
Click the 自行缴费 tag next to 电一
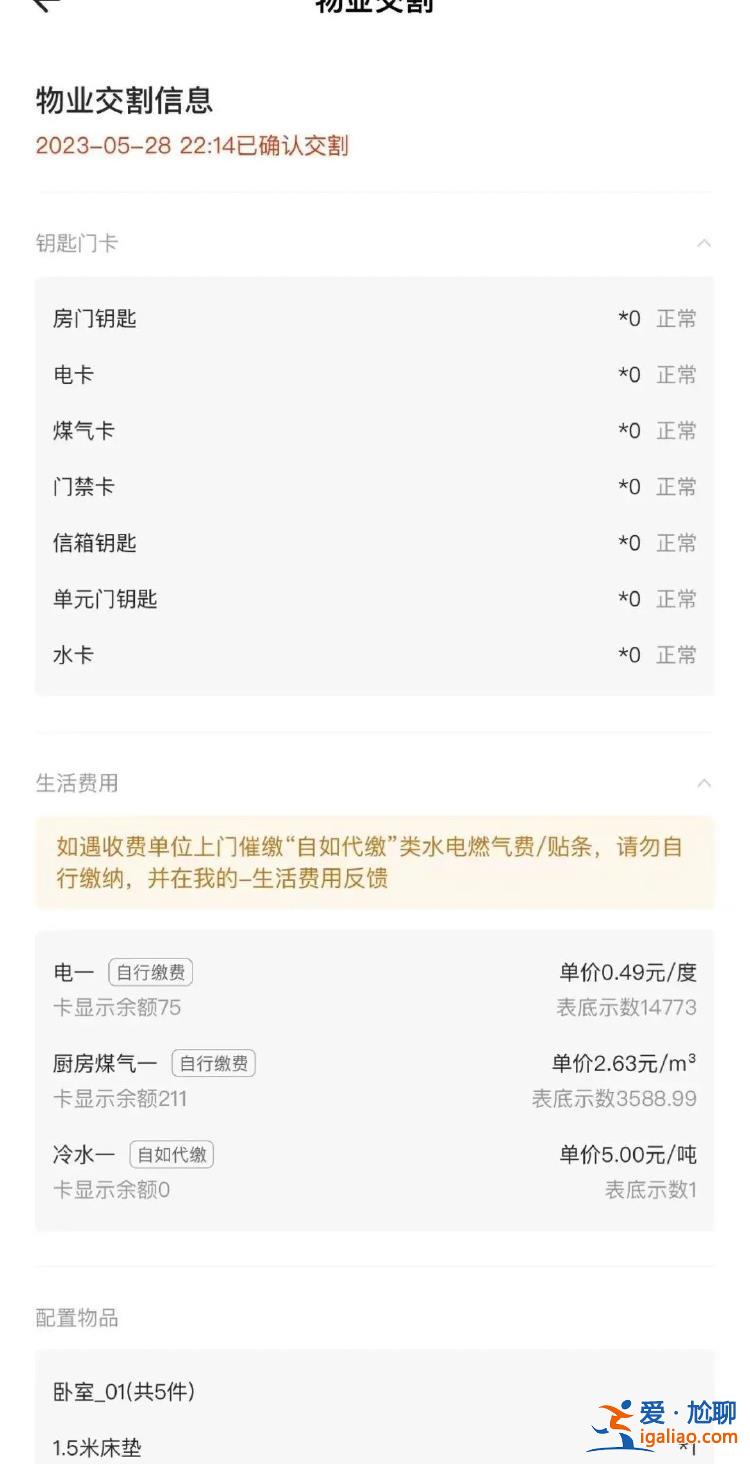151,972
